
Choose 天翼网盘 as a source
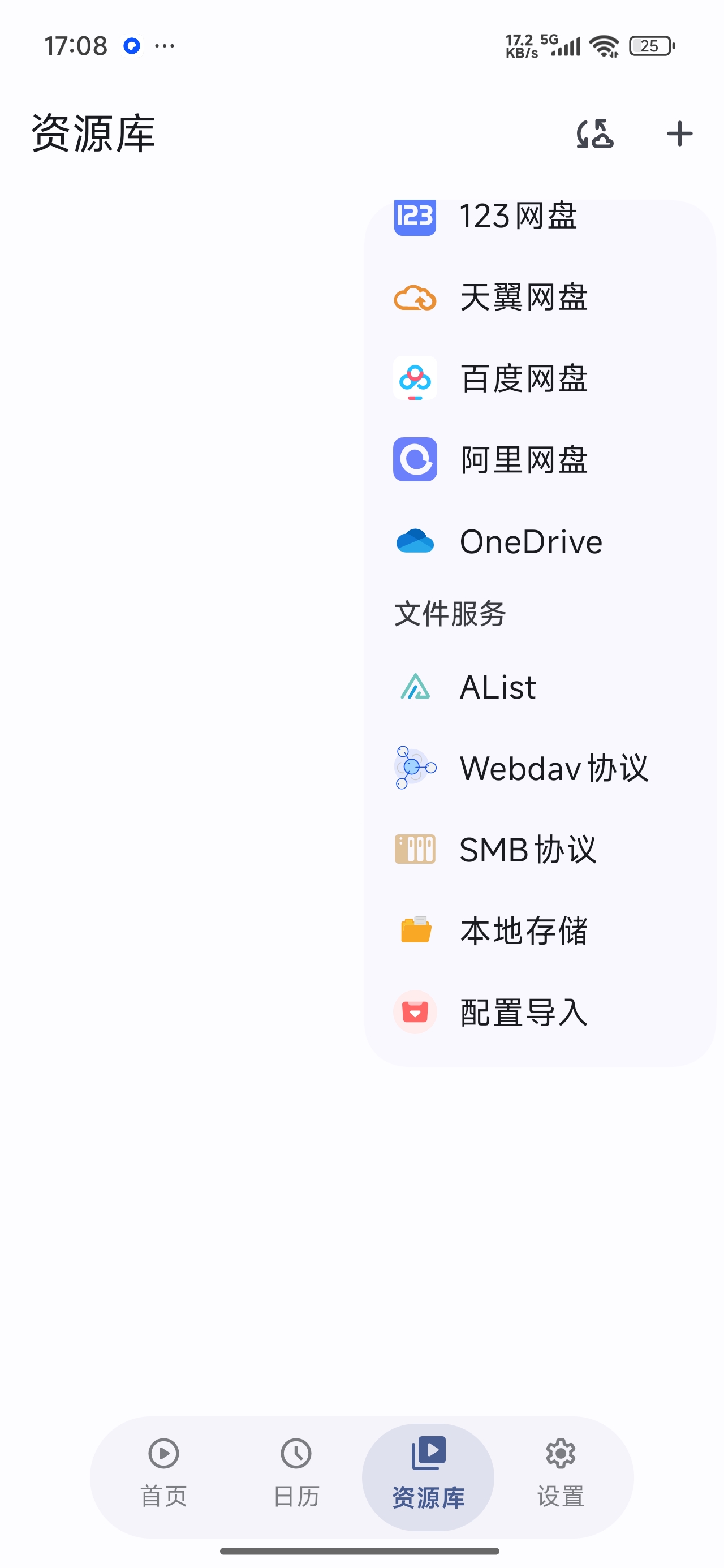540,298
